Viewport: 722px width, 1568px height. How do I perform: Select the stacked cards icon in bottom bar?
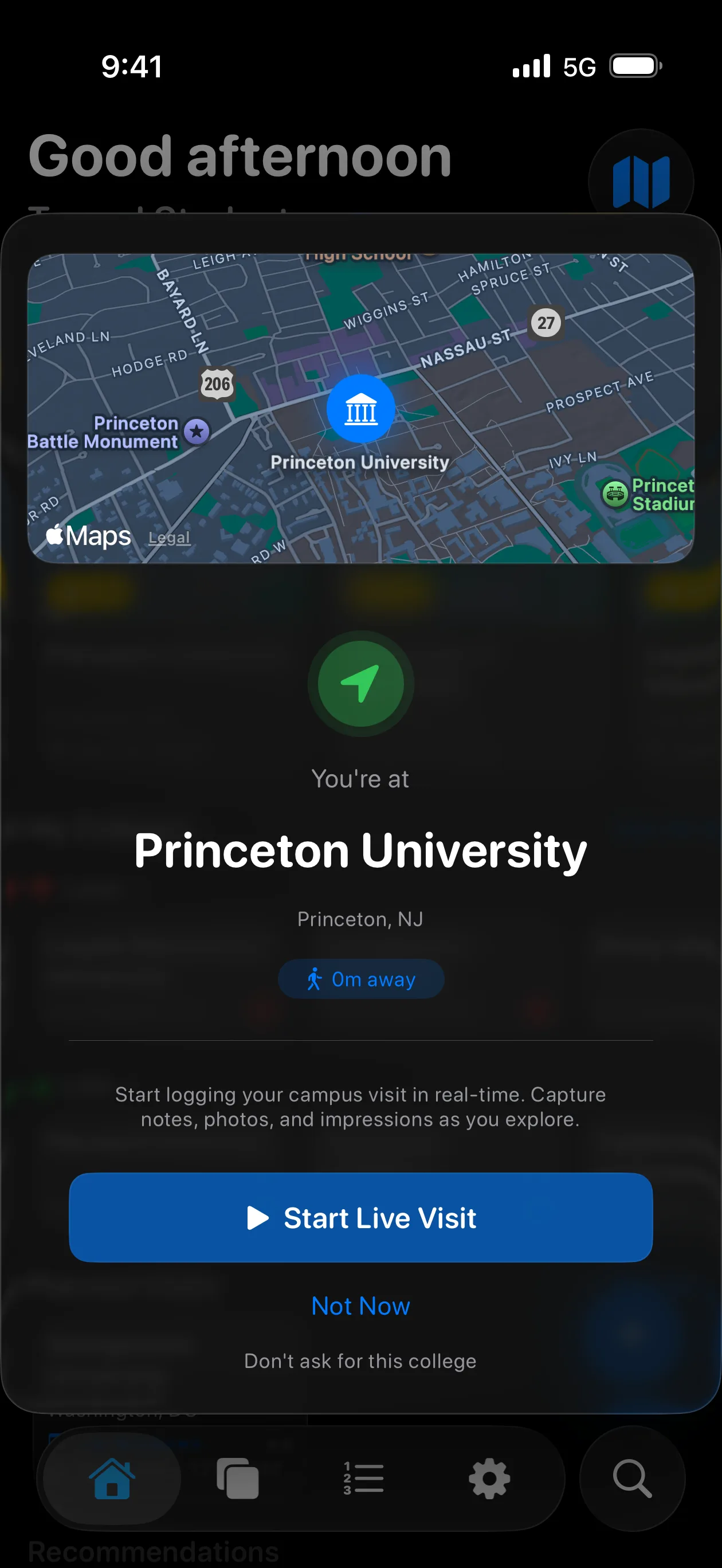click(236, 1478)
